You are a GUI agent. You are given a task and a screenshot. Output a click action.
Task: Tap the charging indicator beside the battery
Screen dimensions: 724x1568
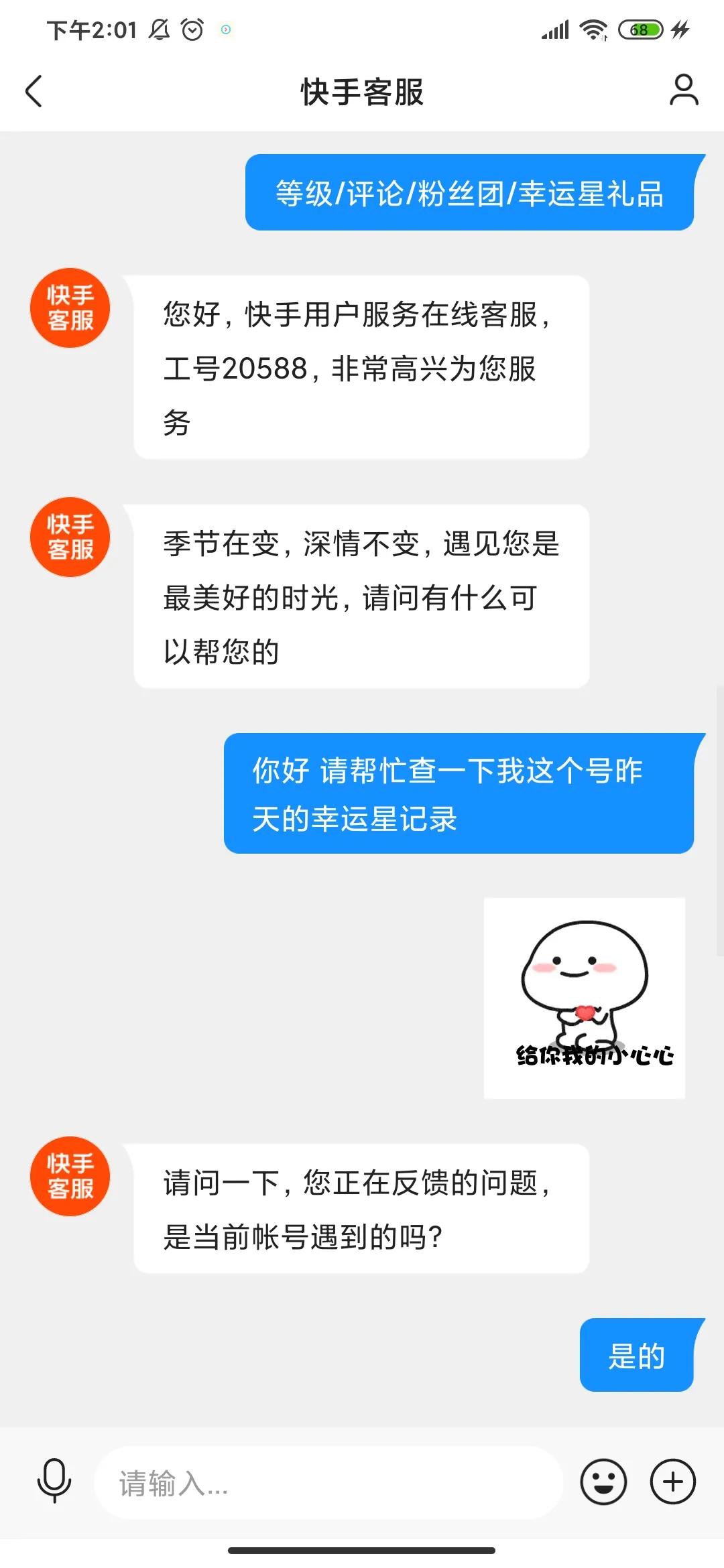(680, 29)
